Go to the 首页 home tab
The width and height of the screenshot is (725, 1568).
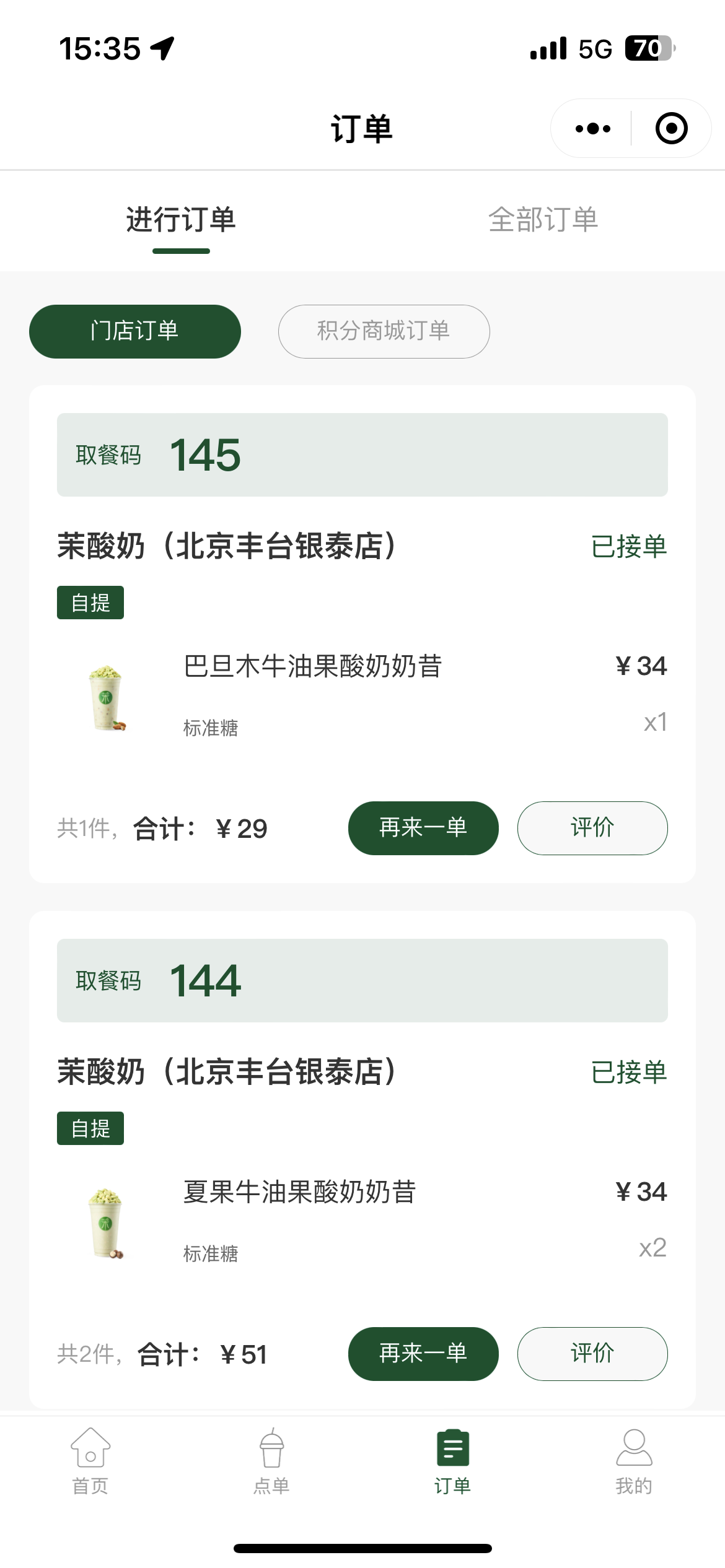click(x=90, y=1461)
